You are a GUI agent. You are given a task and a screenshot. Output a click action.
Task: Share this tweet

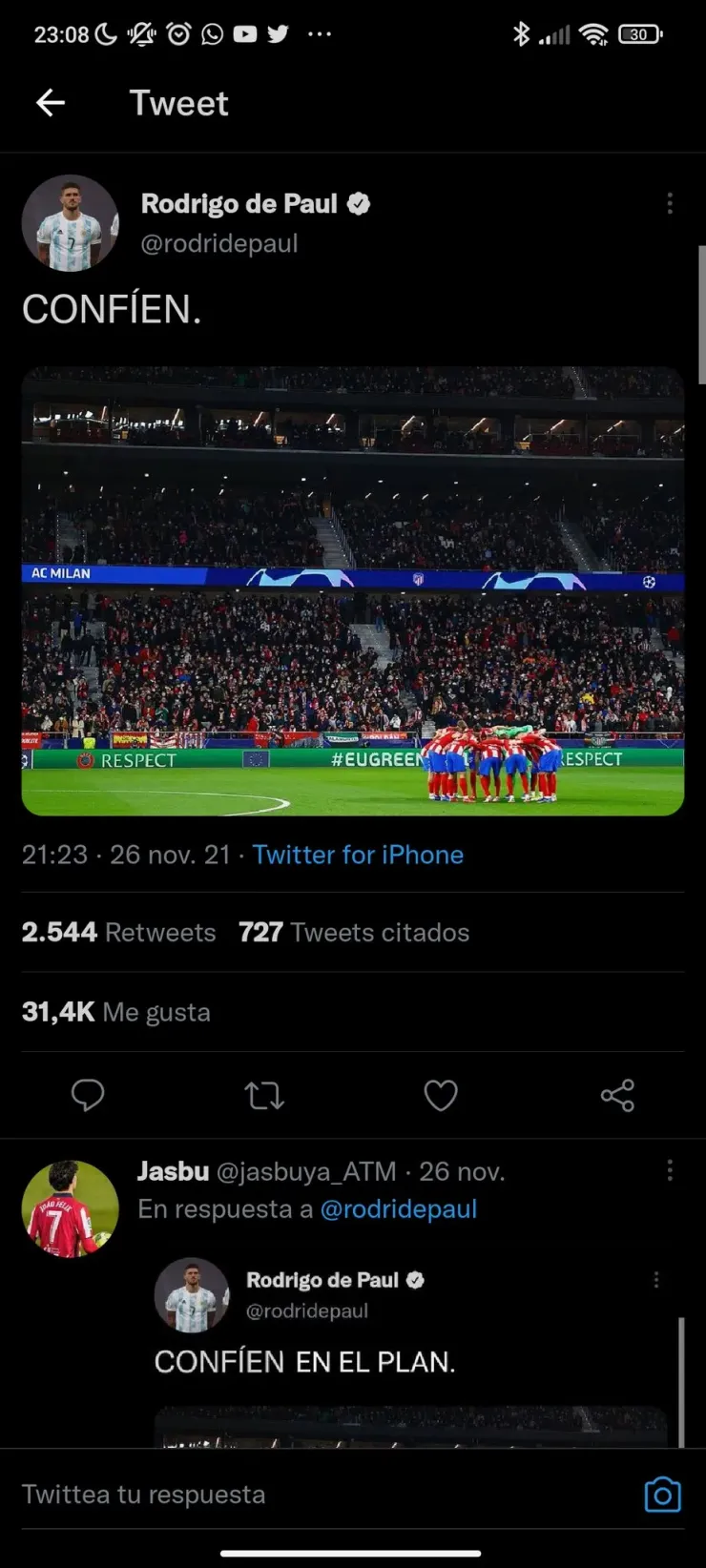617,1095
